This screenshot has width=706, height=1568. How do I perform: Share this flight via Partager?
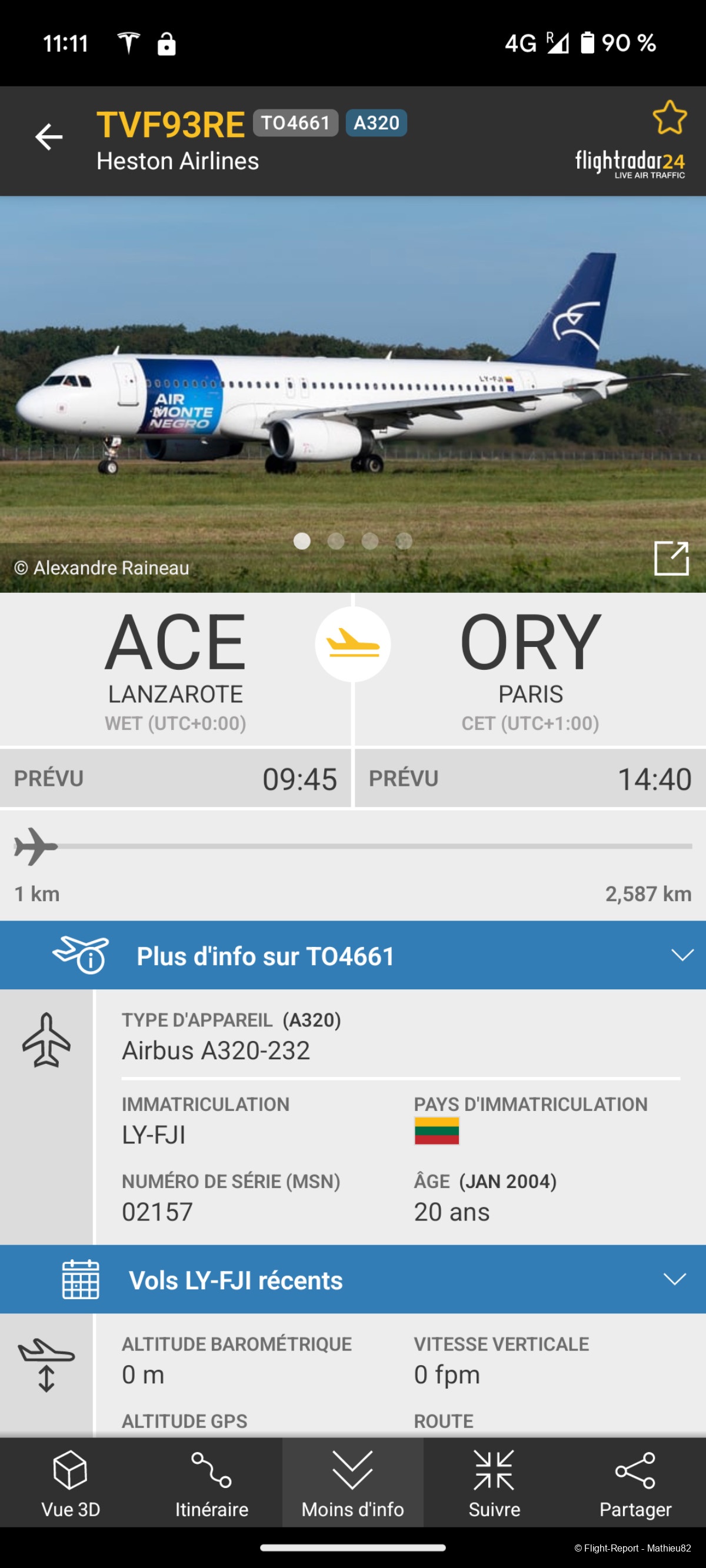[635, 1483]
